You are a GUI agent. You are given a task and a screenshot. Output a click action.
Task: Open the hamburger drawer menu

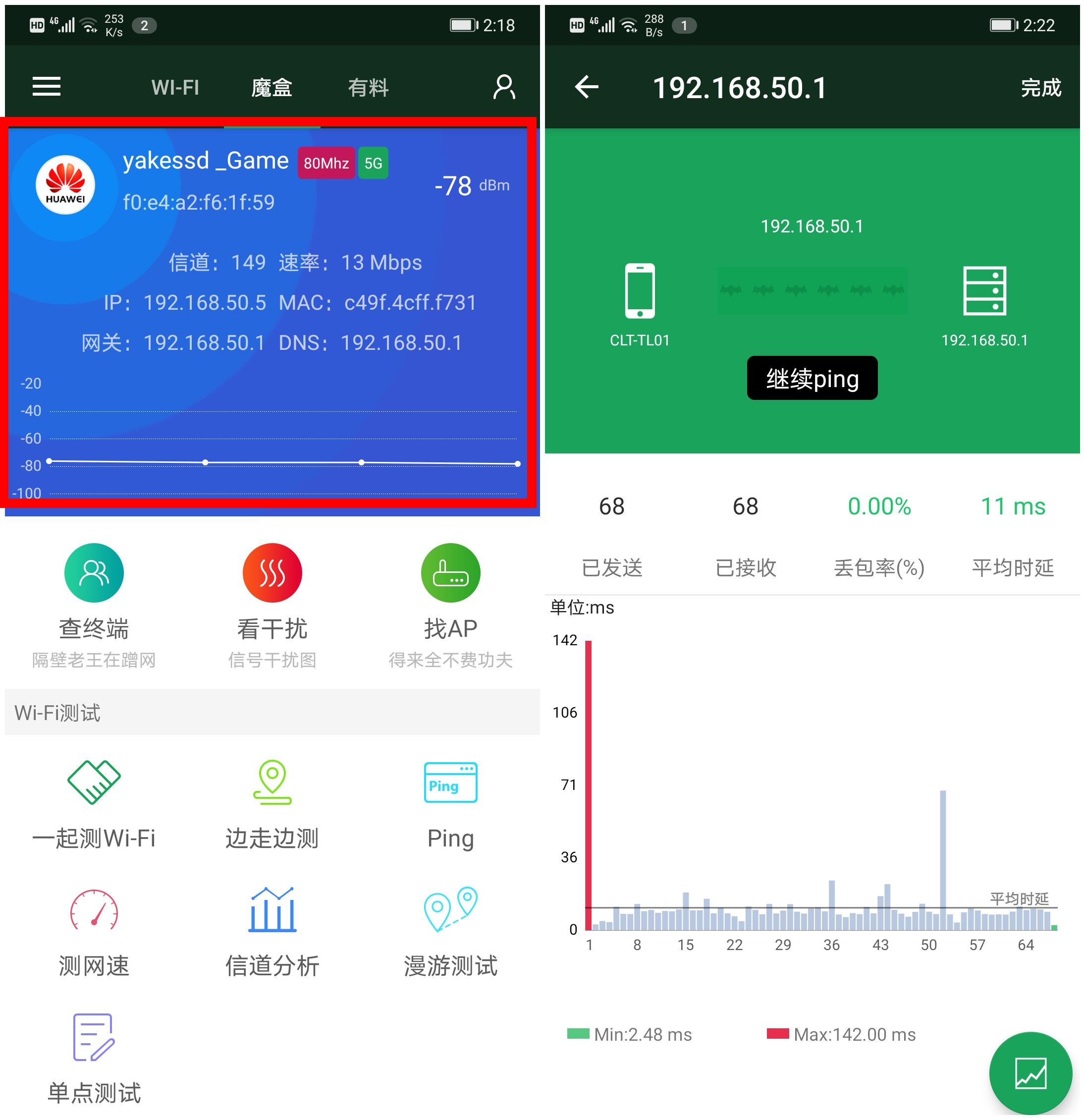46,87
